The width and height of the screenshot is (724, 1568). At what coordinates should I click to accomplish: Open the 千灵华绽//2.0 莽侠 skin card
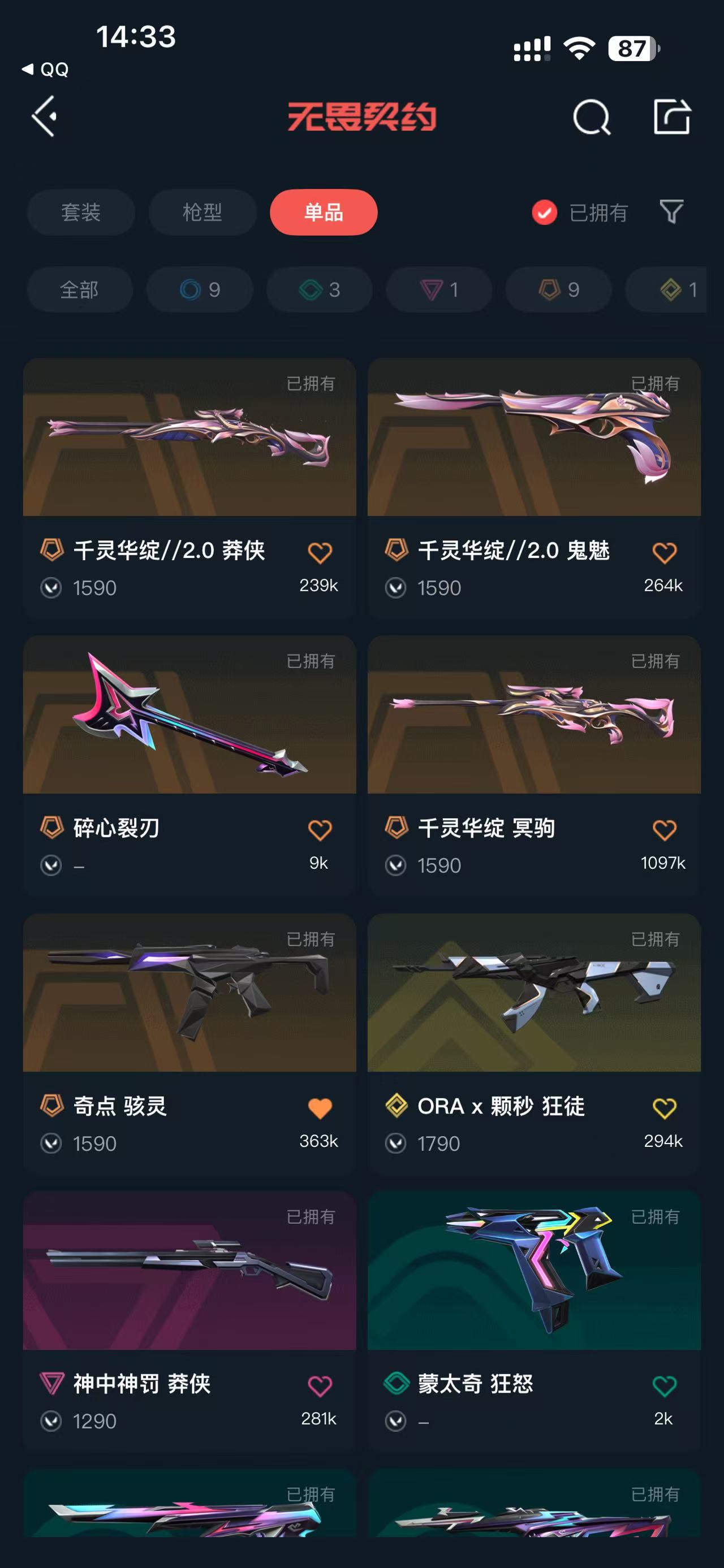[189, 438]
